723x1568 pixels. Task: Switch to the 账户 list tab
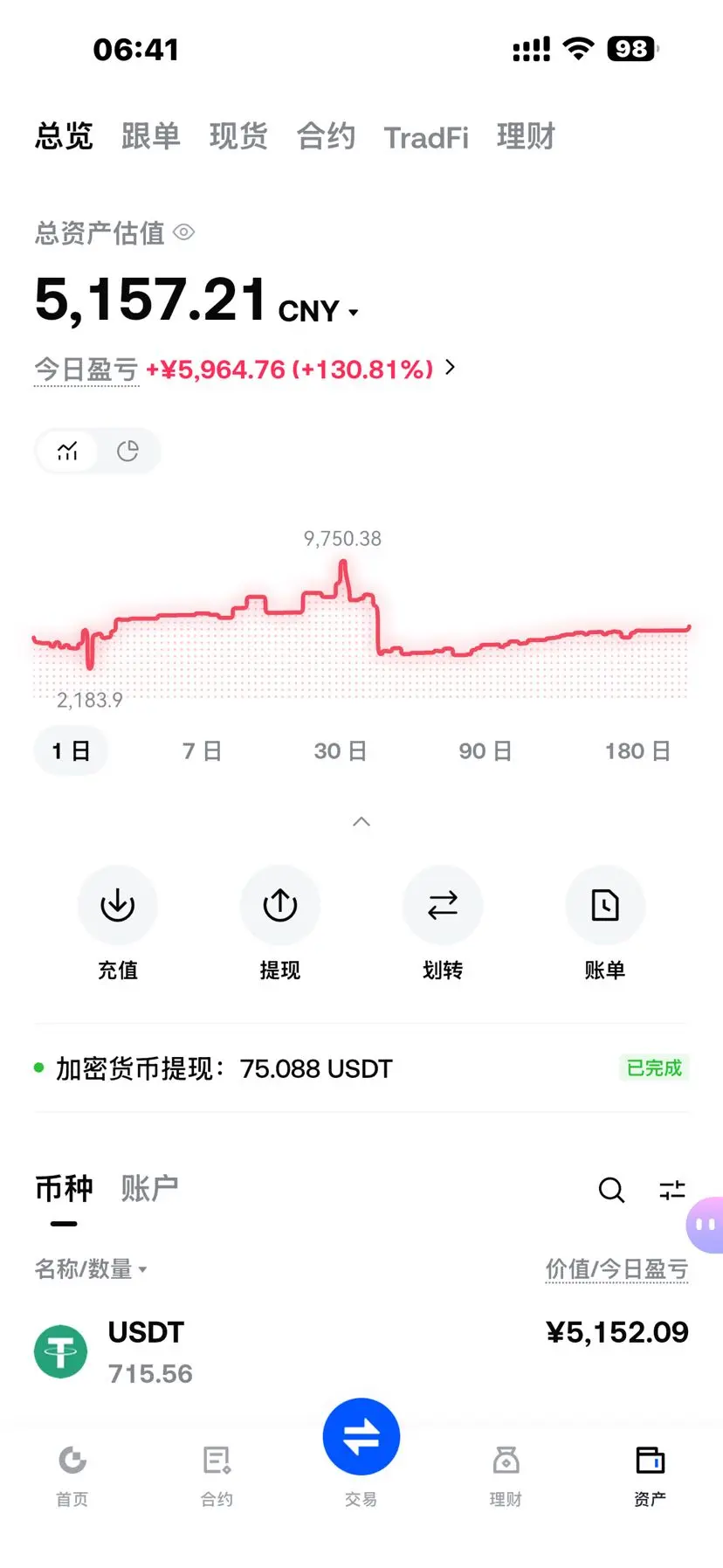click(149, 1188)
